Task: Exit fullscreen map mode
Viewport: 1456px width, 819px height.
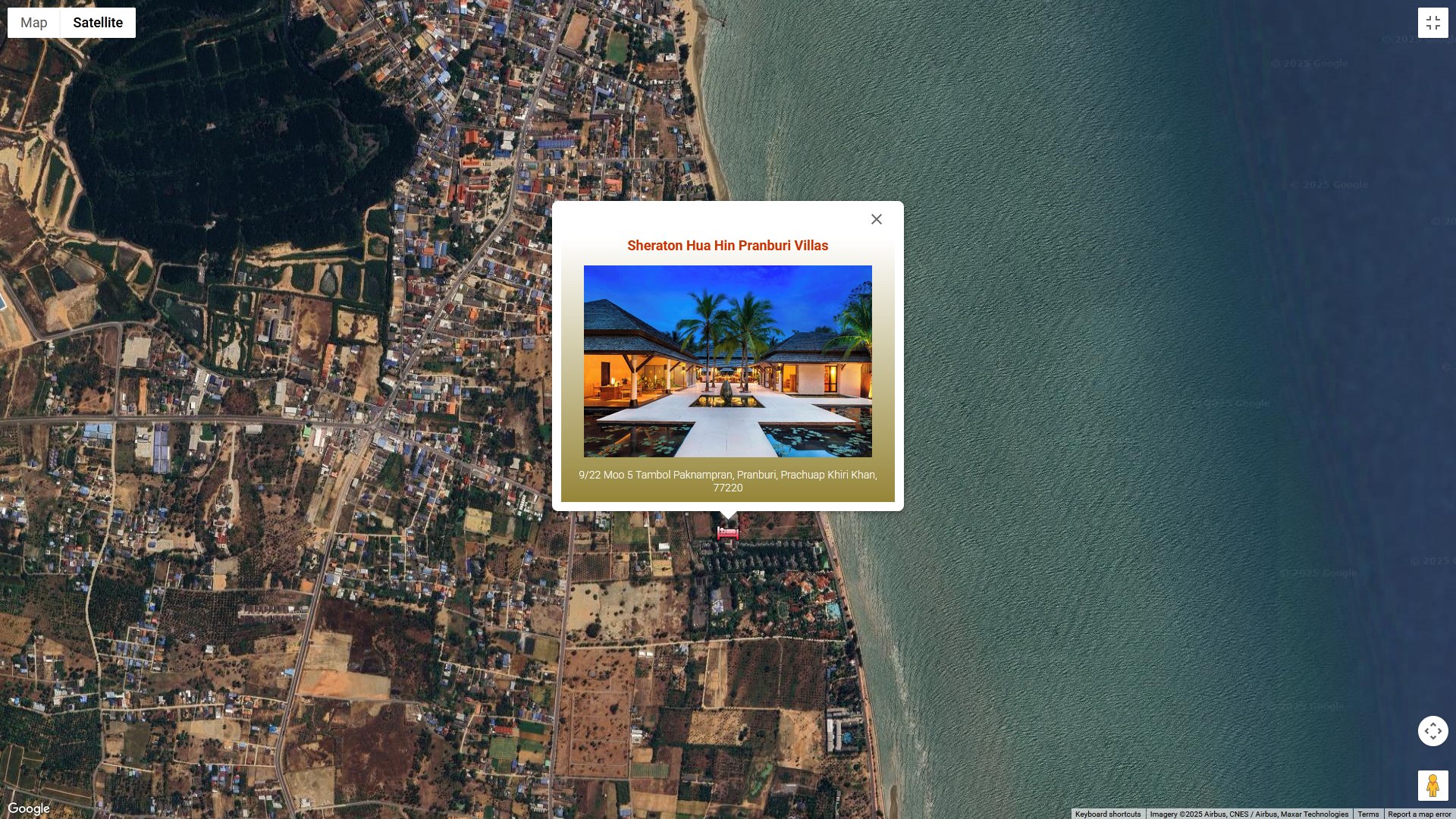Action: (1432, 23)
